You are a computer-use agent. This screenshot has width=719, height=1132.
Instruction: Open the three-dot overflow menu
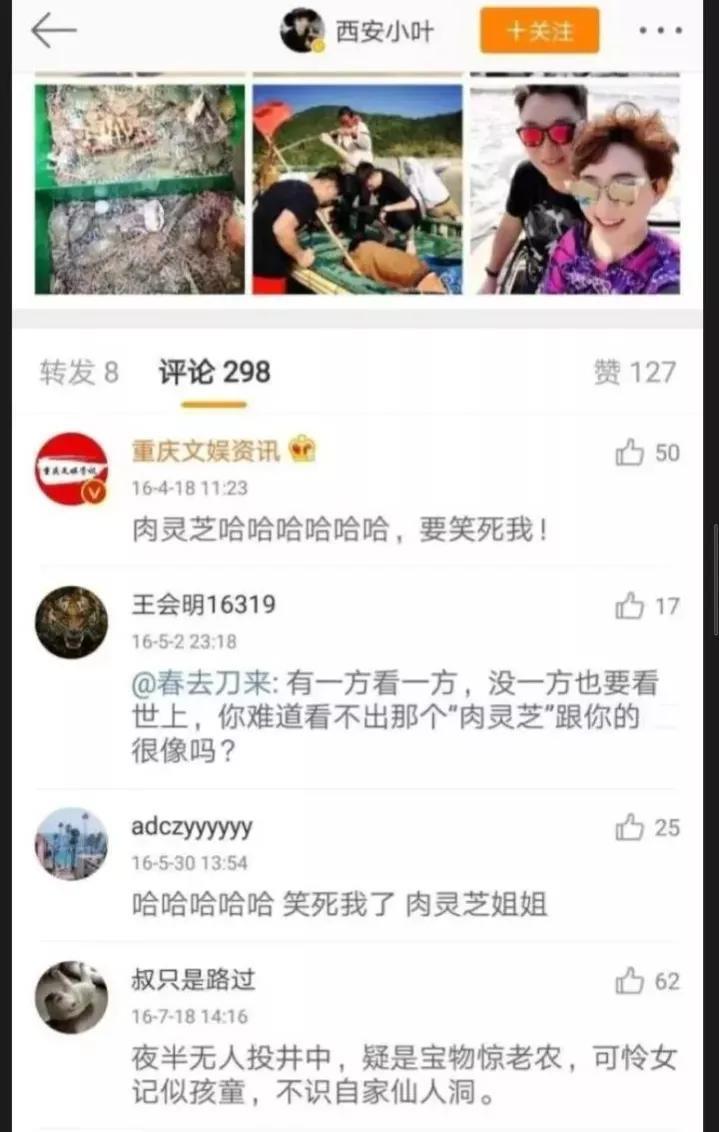[661, 31]
